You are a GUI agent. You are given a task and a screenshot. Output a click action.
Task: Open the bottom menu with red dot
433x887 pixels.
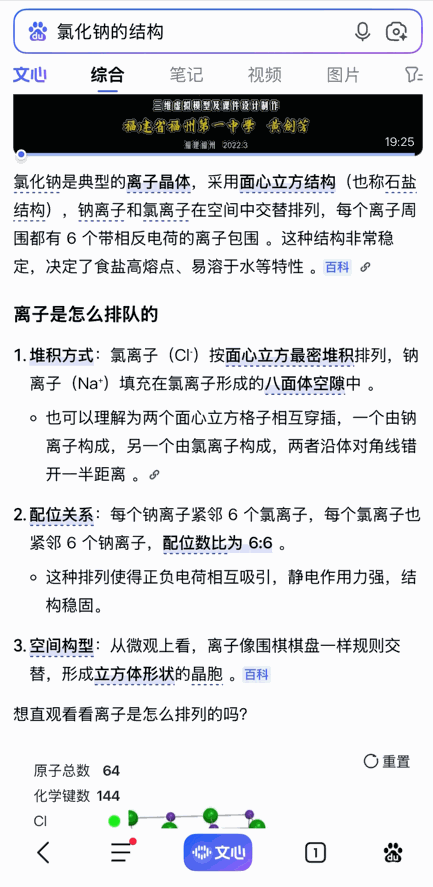(x=122, y=851)
